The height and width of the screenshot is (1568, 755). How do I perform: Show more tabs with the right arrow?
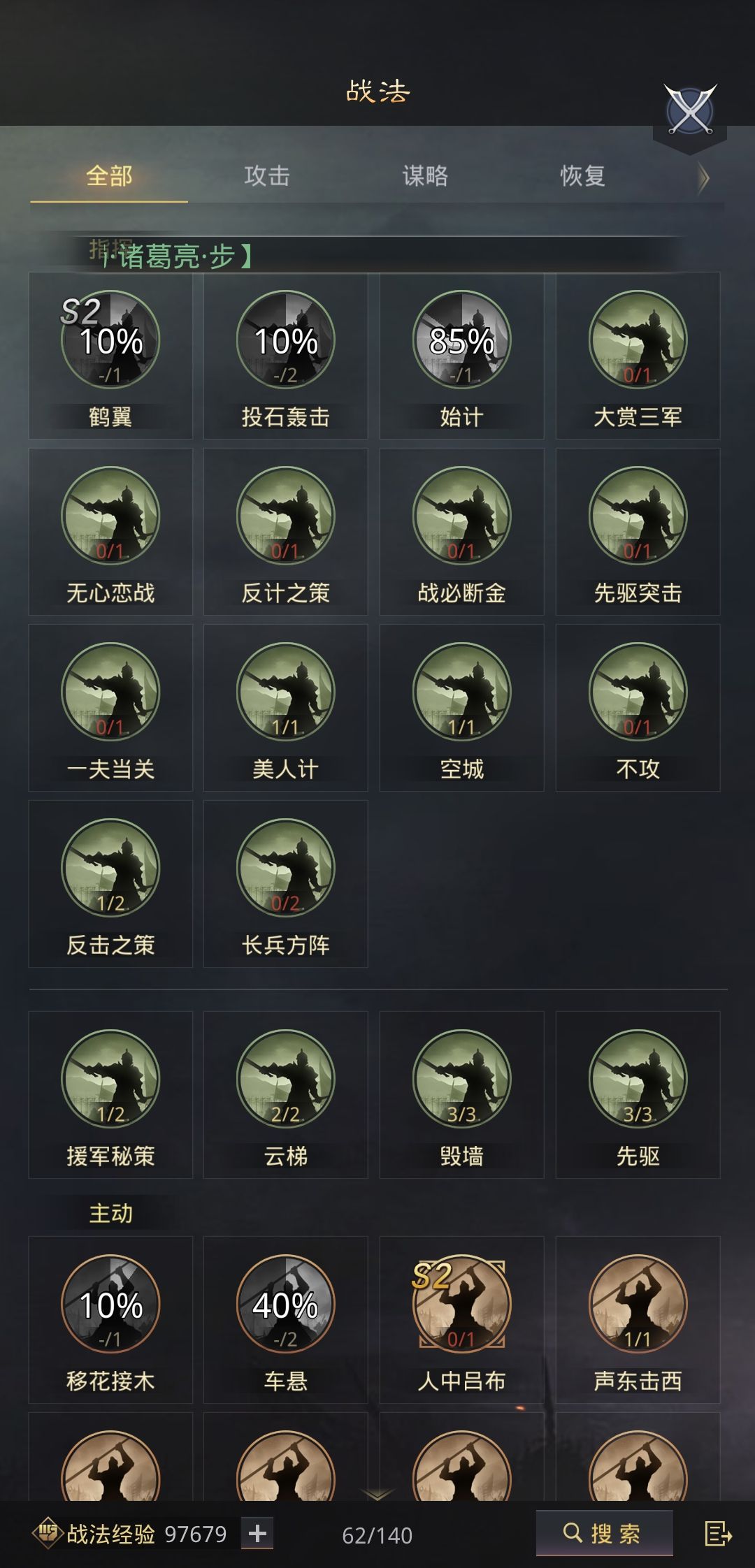703,178
